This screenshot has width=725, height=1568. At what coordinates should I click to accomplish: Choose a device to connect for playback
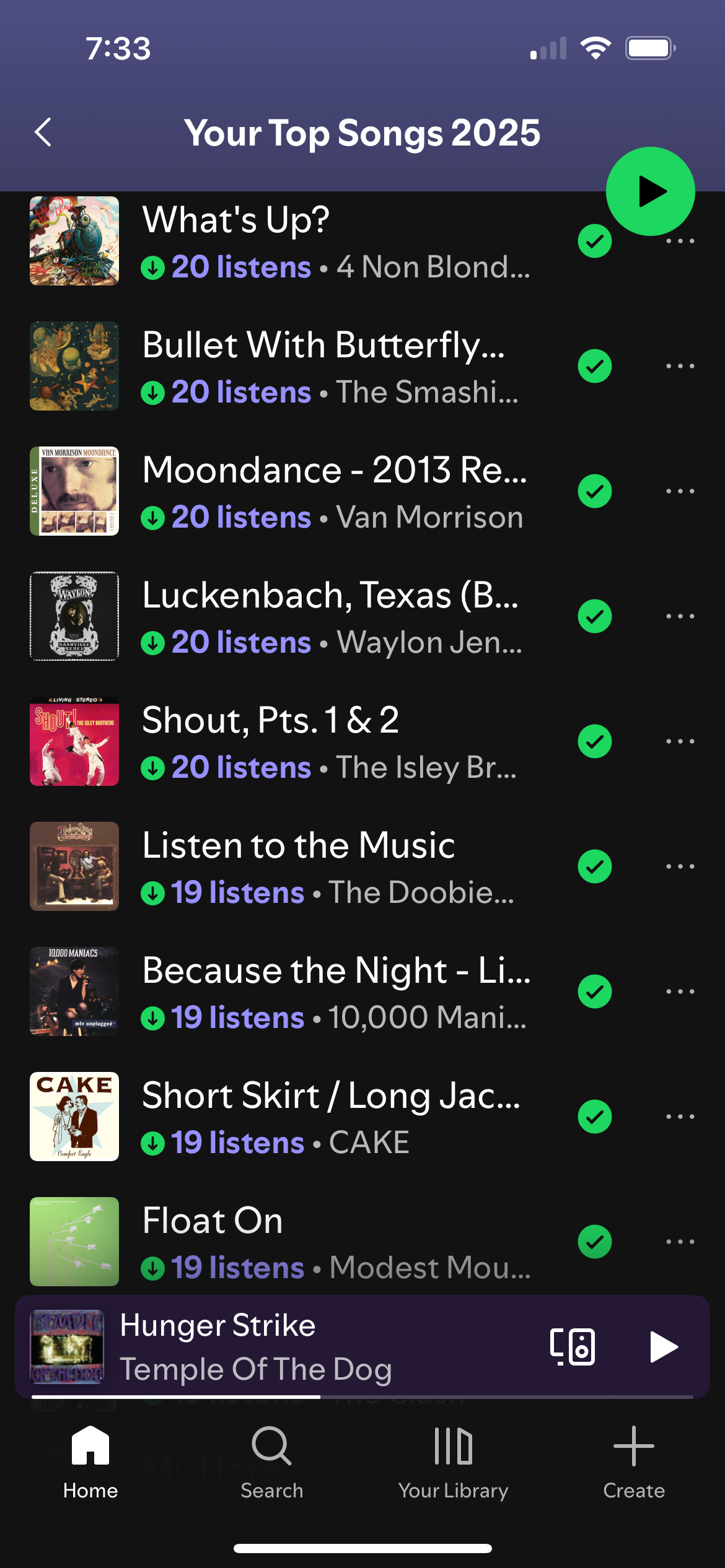573,1346
